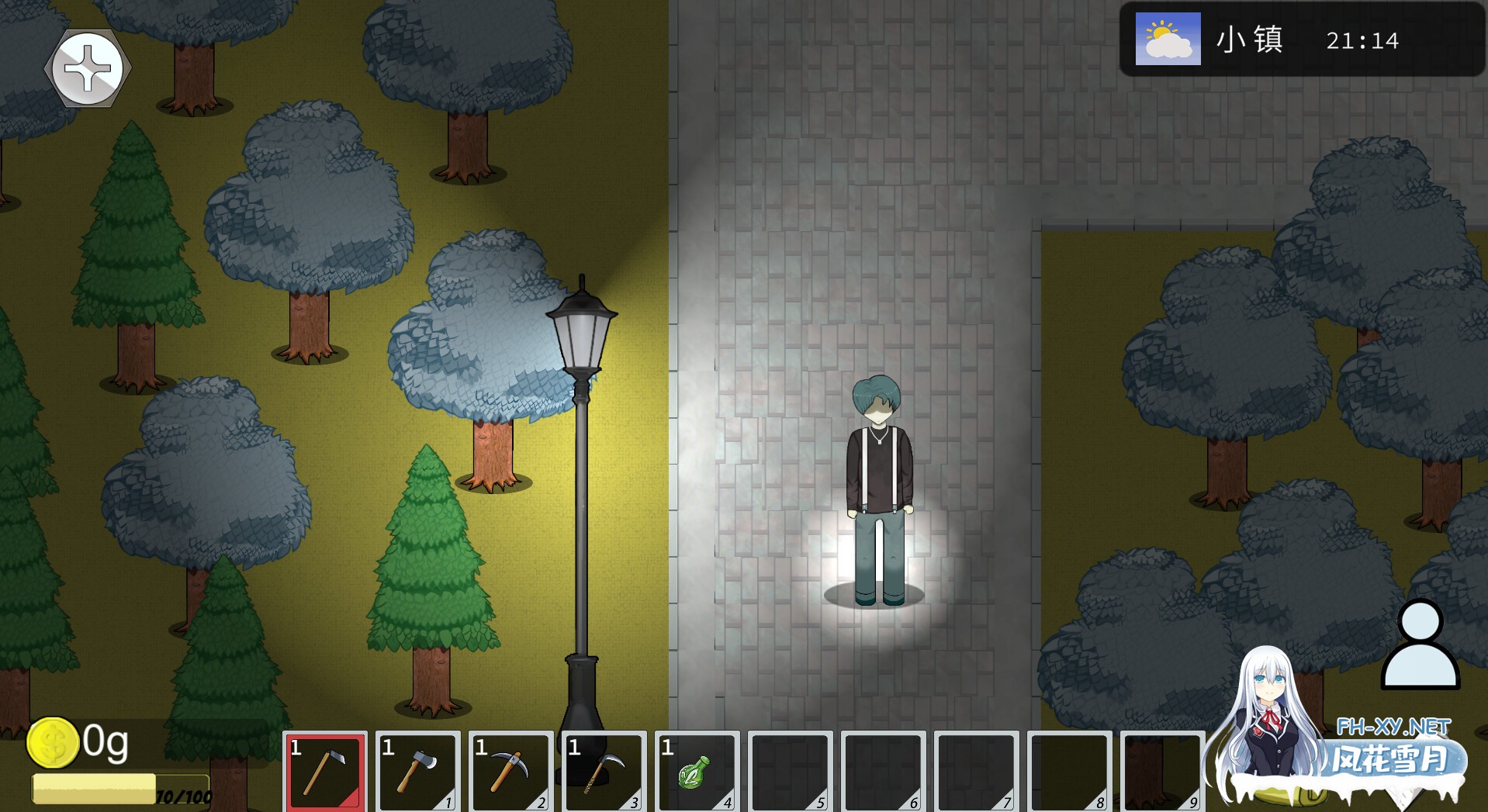
Task: Select empty hotbar slot 6
Action: [x=883, y=771]
